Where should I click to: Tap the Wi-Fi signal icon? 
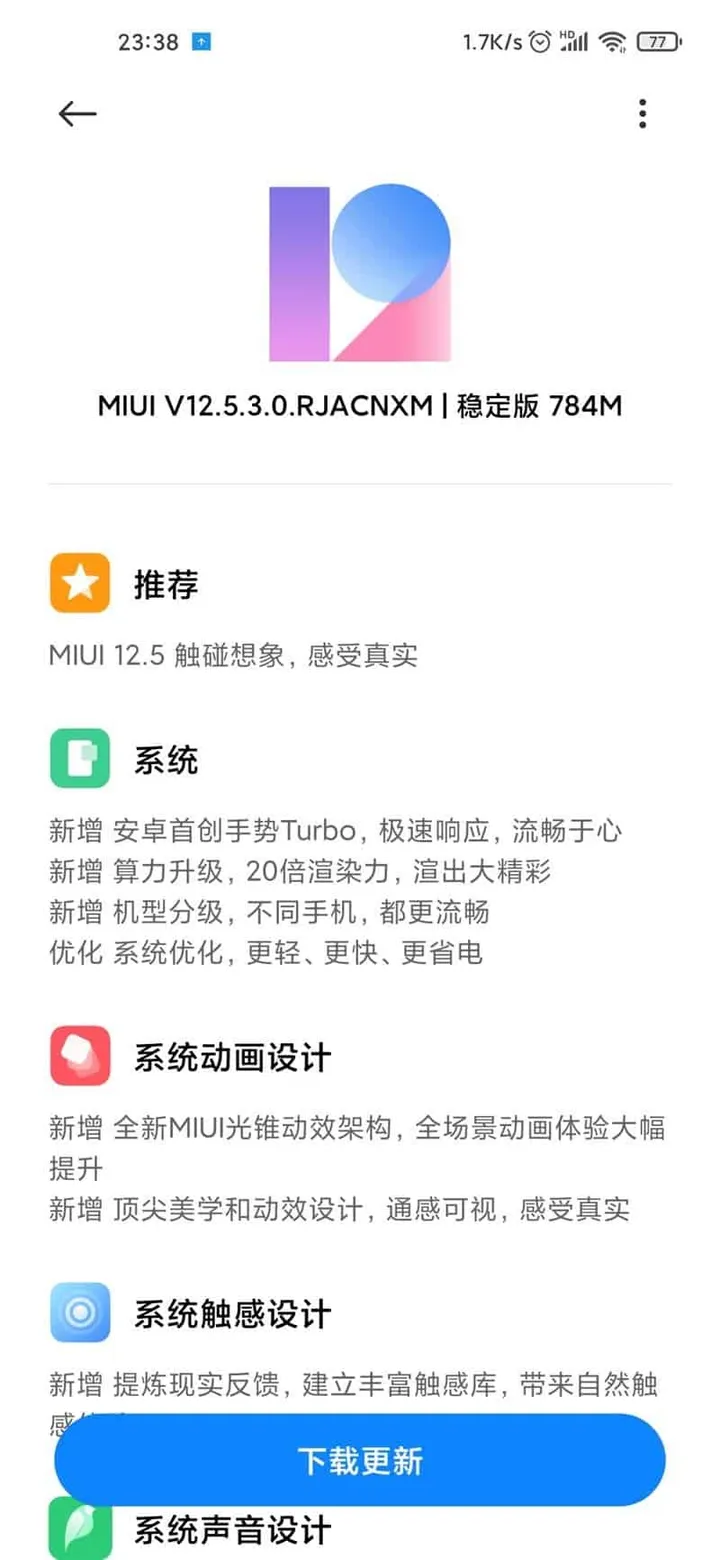[613, 42]
